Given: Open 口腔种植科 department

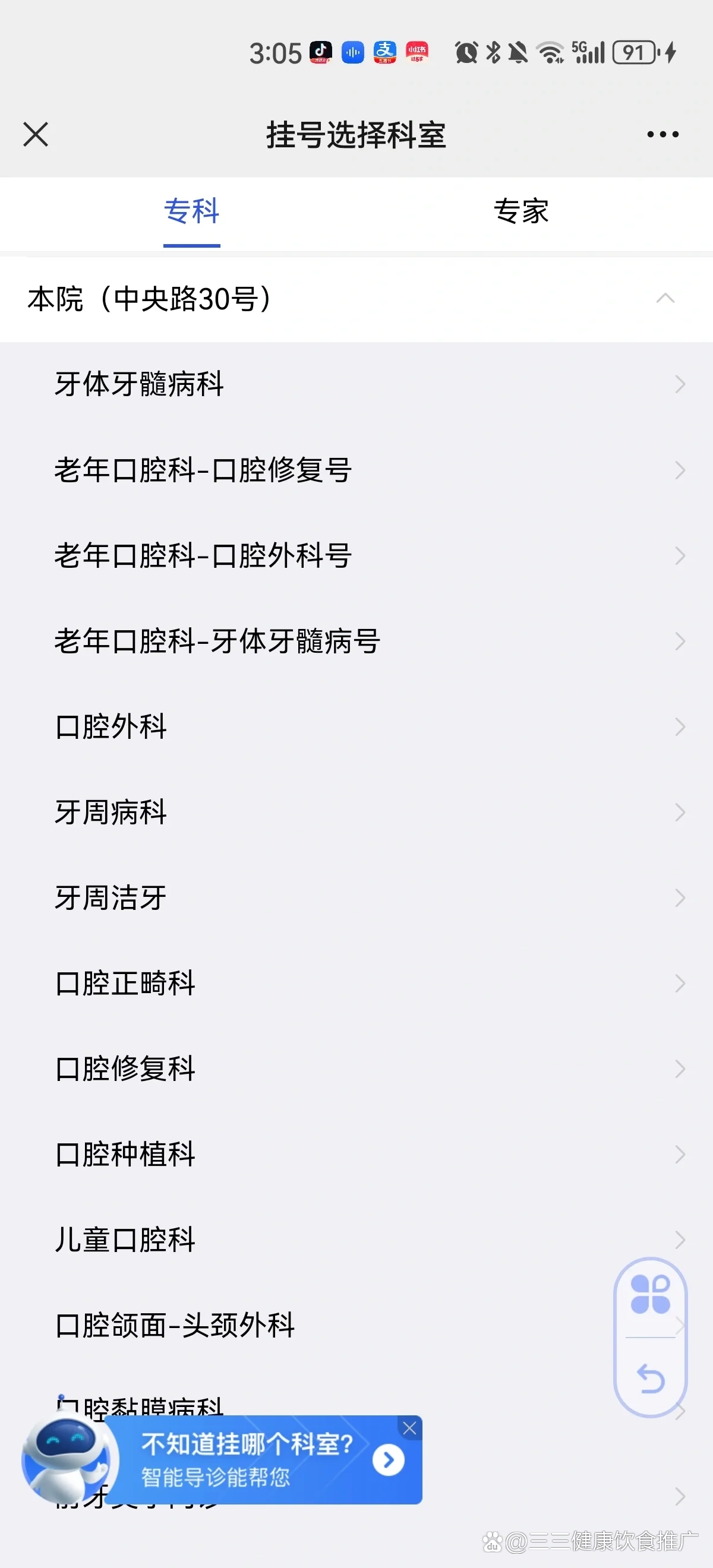Looking at the screenshot, I should tap(356, 1154).
